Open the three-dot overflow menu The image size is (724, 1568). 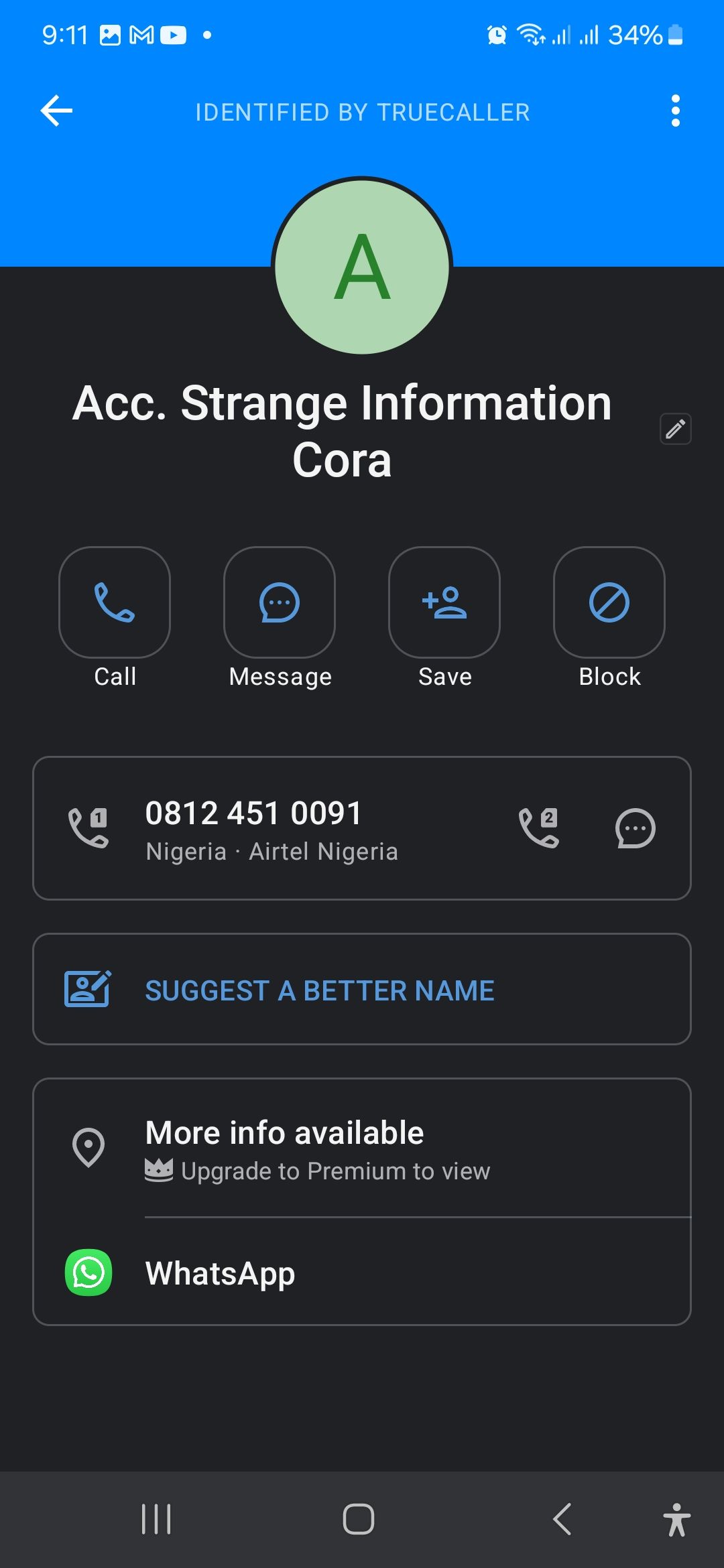point(675,111)
